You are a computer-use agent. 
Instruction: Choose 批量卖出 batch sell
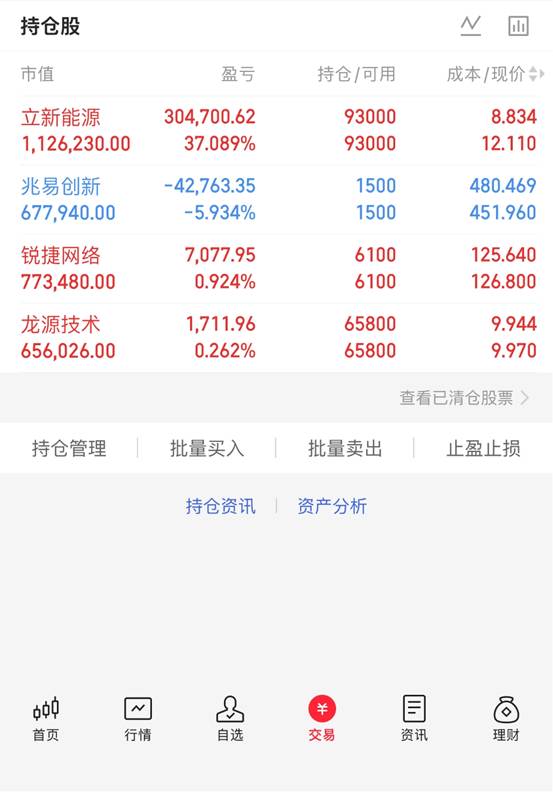(345, 448)
